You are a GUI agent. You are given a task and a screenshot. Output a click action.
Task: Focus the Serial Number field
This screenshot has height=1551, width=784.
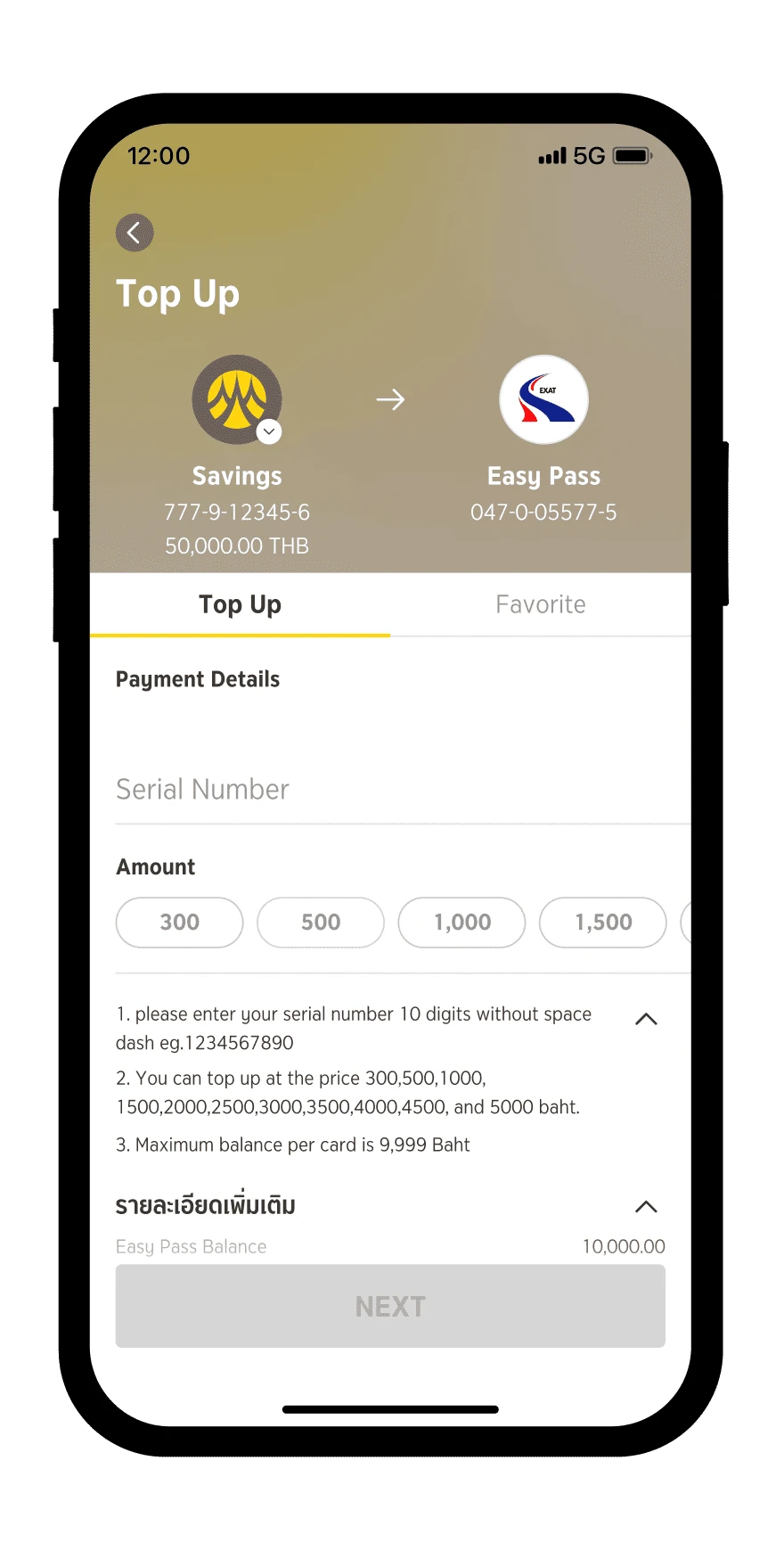click(x=390, y=790)
